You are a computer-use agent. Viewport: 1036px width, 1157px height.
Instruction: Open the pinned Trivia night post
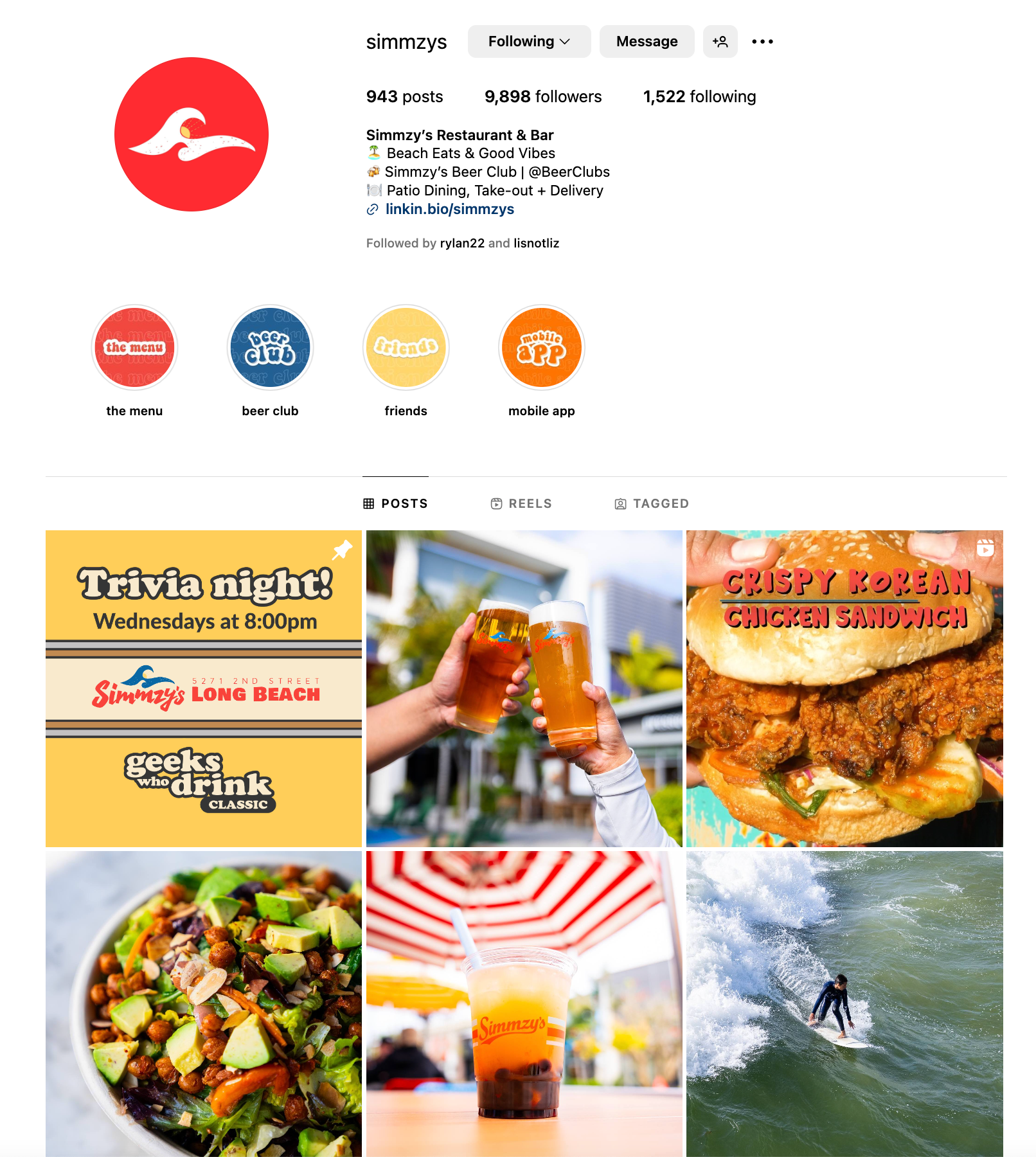point(203,688)
